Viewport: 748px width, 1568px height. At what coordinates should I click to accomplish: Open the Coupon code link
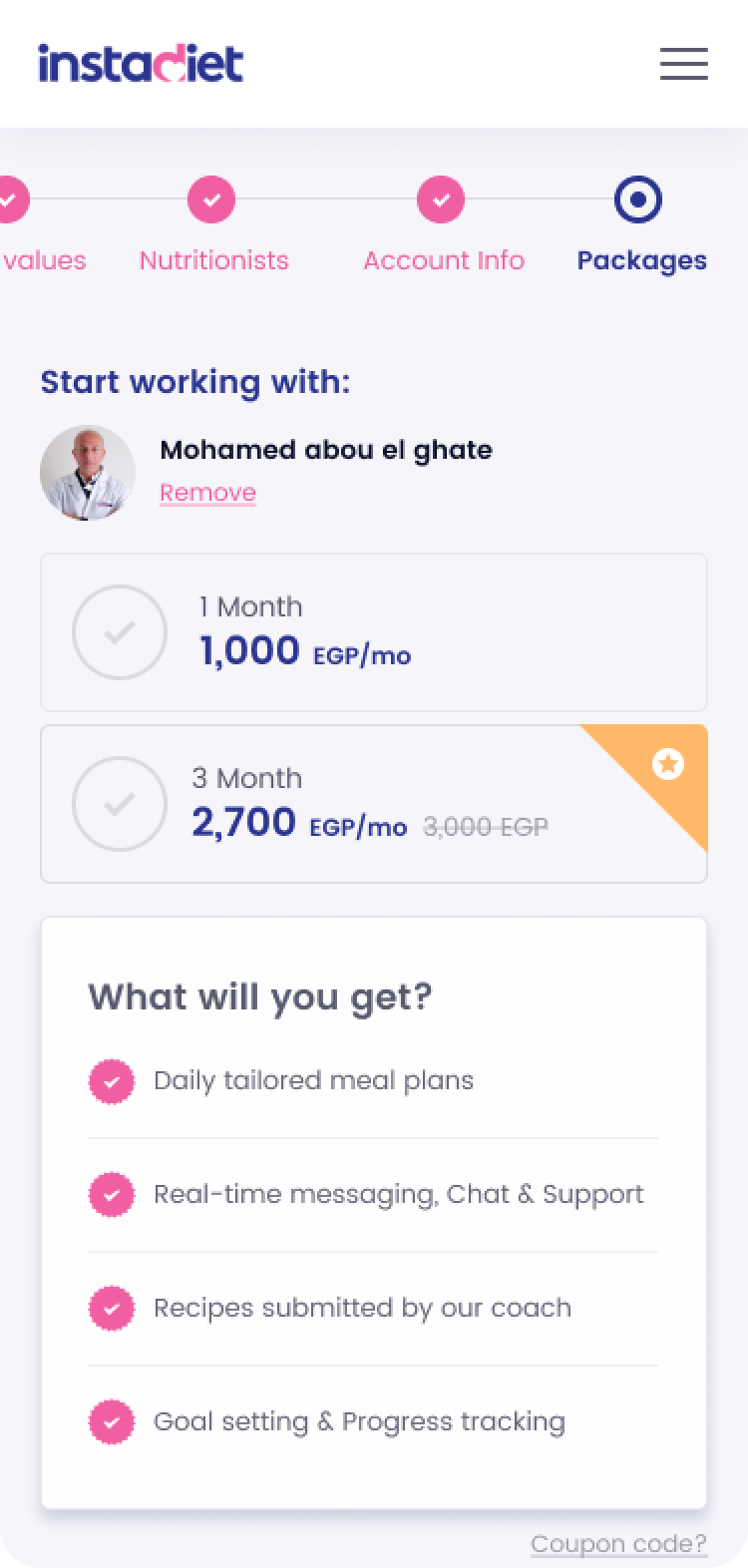(618, 1544)
